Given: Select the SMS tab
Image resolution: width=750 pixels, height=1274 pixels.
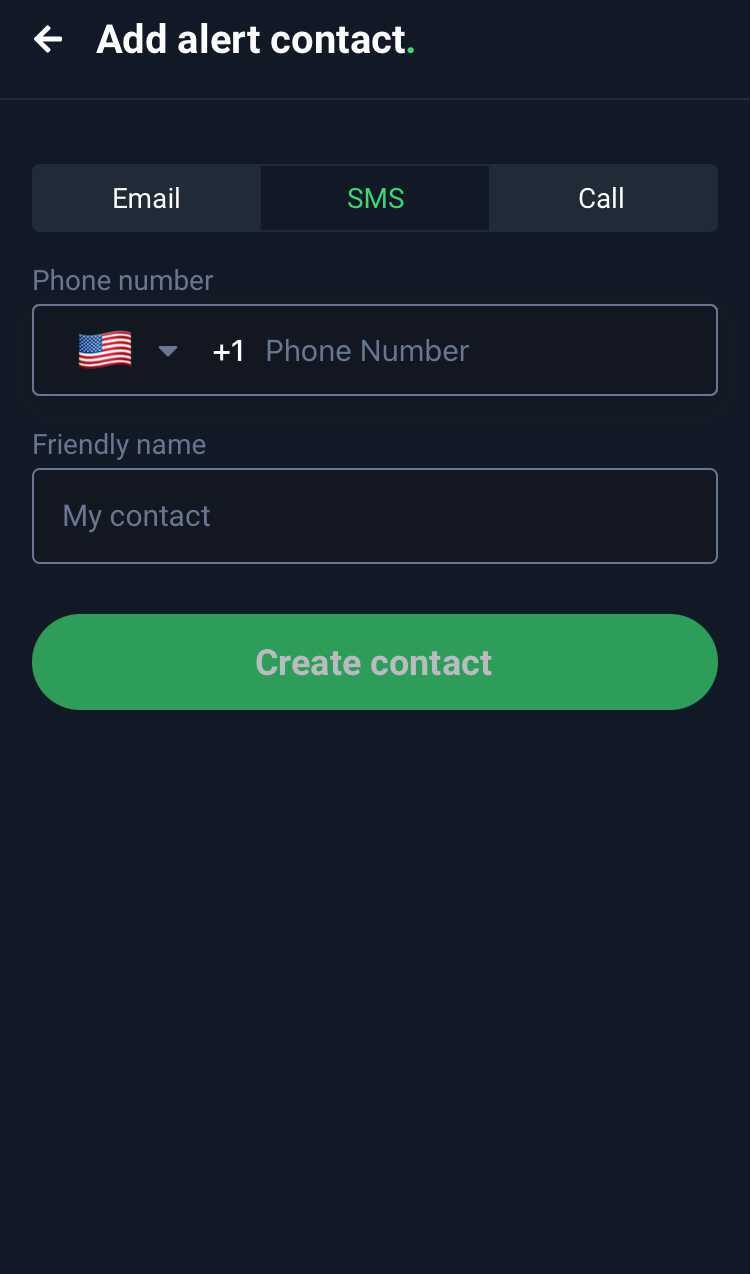Looking at the screenshot, I should [x=375, y=198].
